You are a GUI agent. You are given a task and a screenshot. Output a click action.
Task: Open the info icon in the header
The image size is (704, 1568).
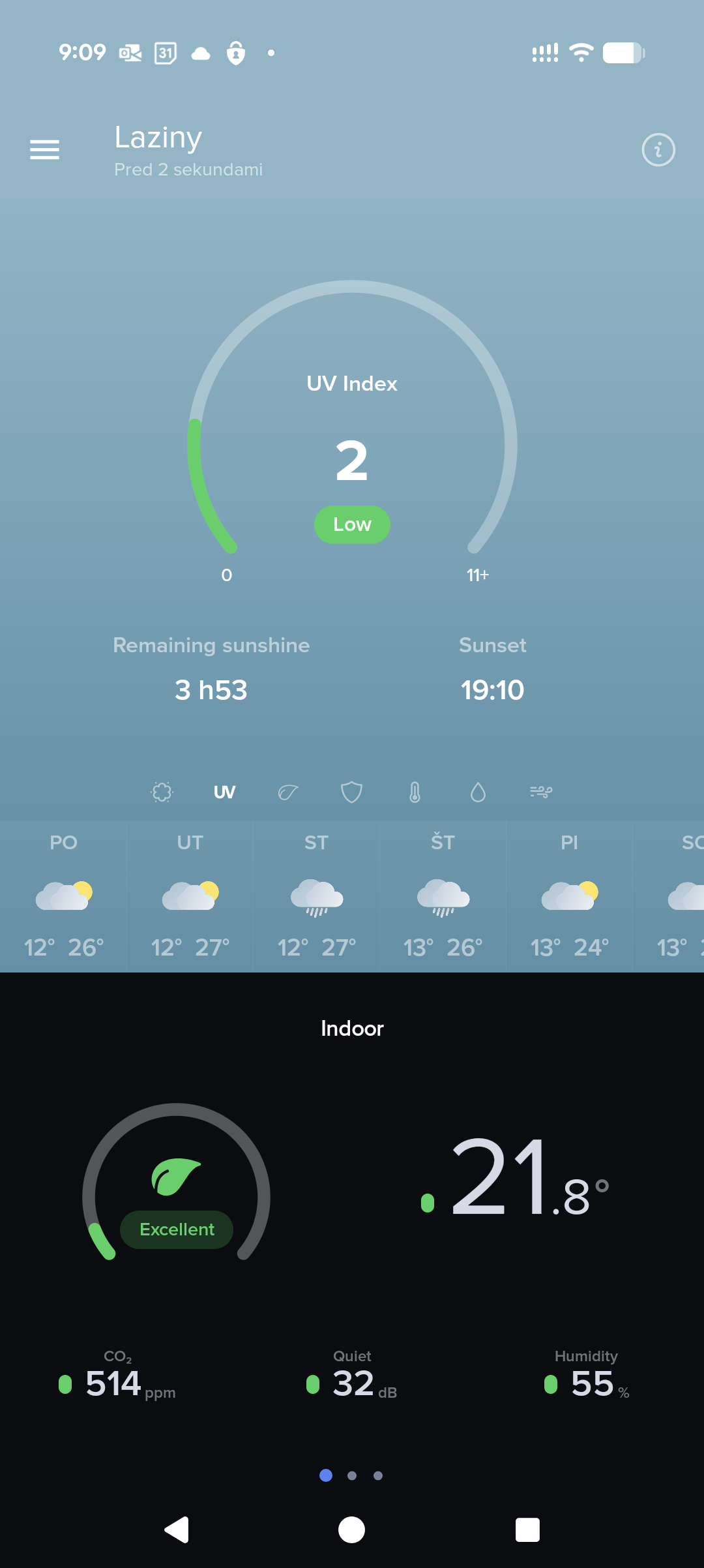coord(658,150)
